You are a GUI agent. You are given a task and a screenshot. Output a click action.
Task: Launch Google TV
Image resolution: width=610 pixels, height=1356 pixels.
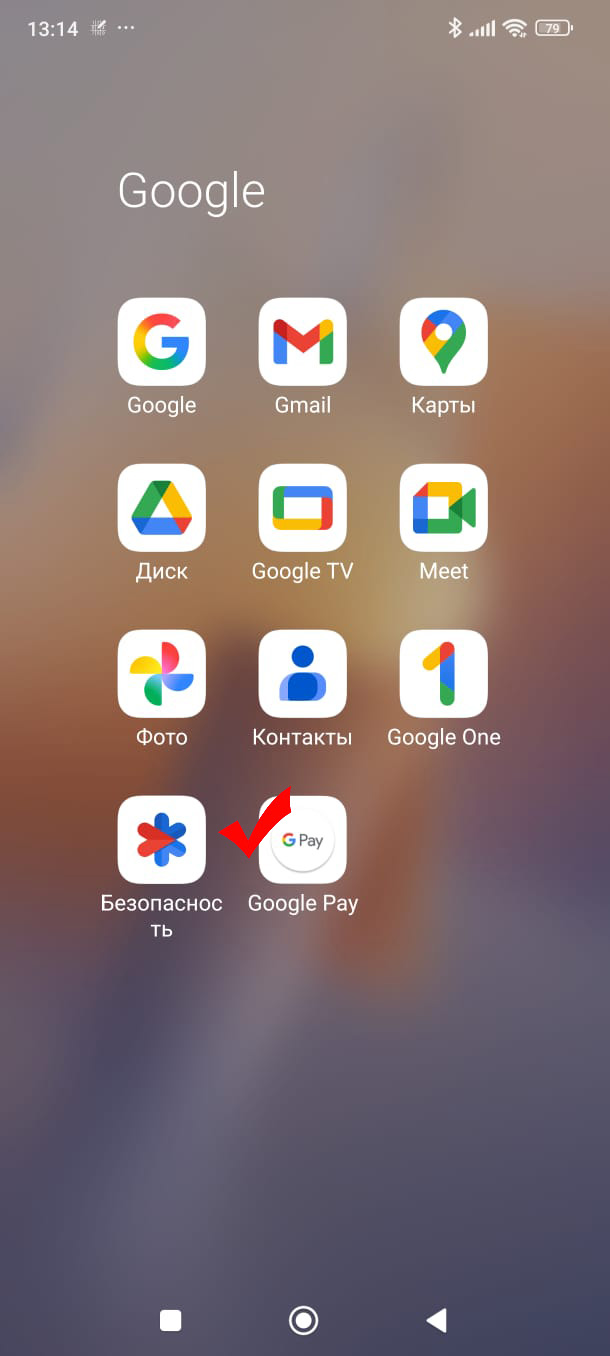pos(303,508)
